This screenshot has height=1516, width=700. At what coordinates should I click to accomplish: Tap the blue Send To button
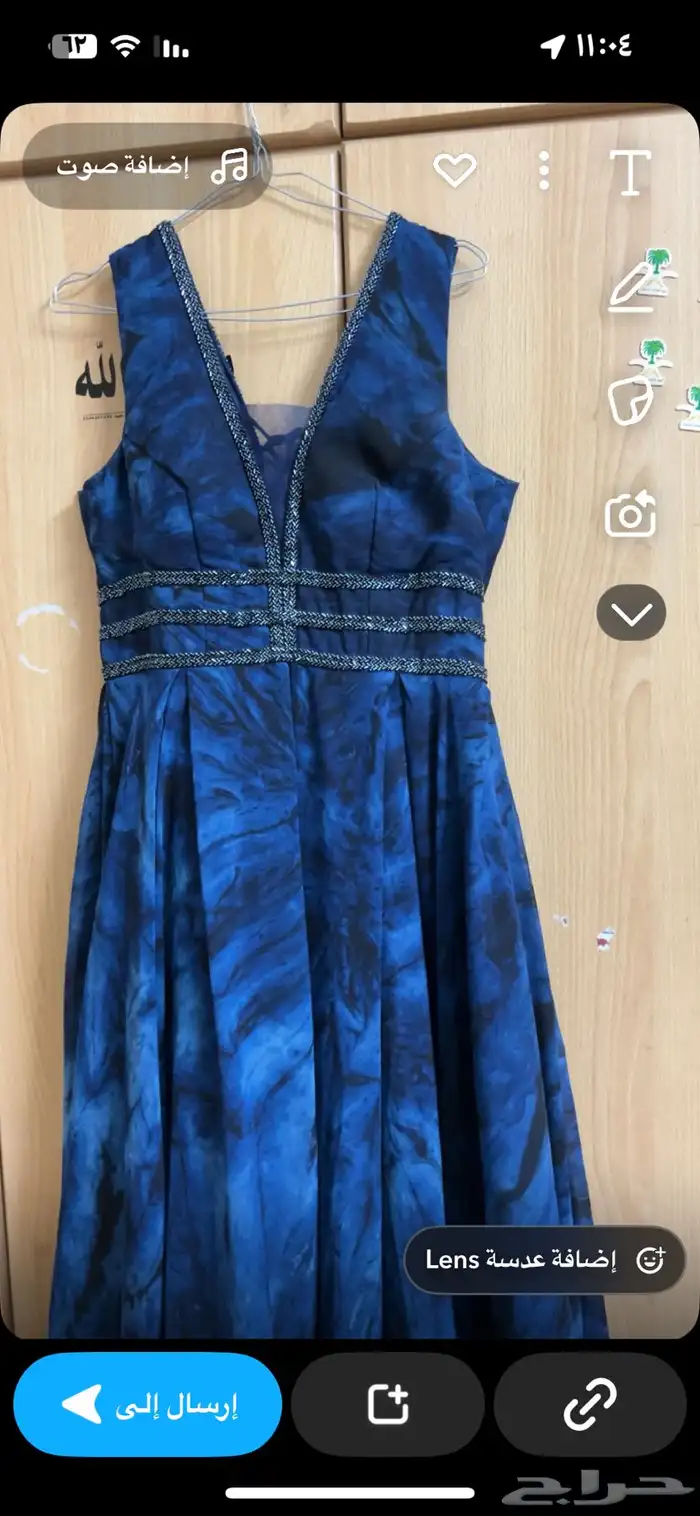point(148,1404)
